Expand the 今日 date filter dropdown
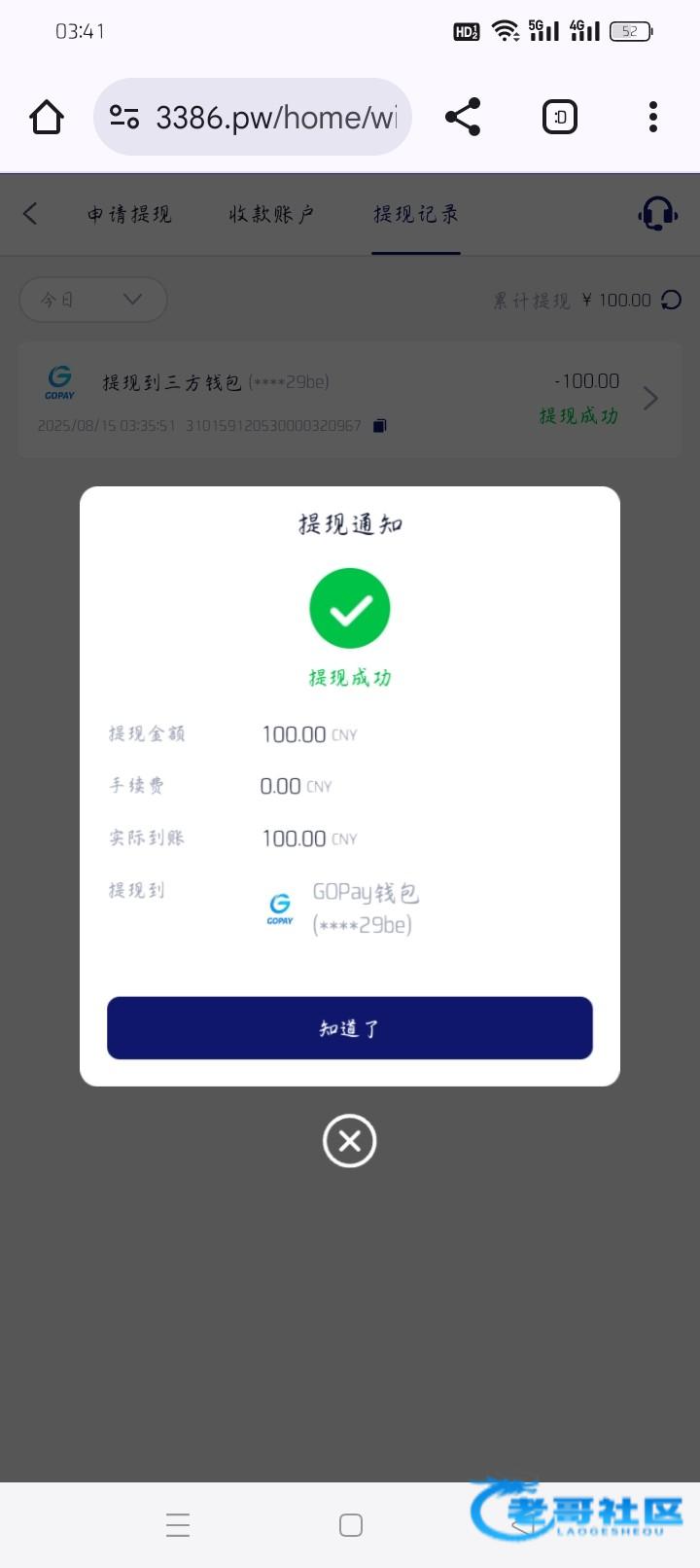 pyautogui.click(x=93, y=300)
